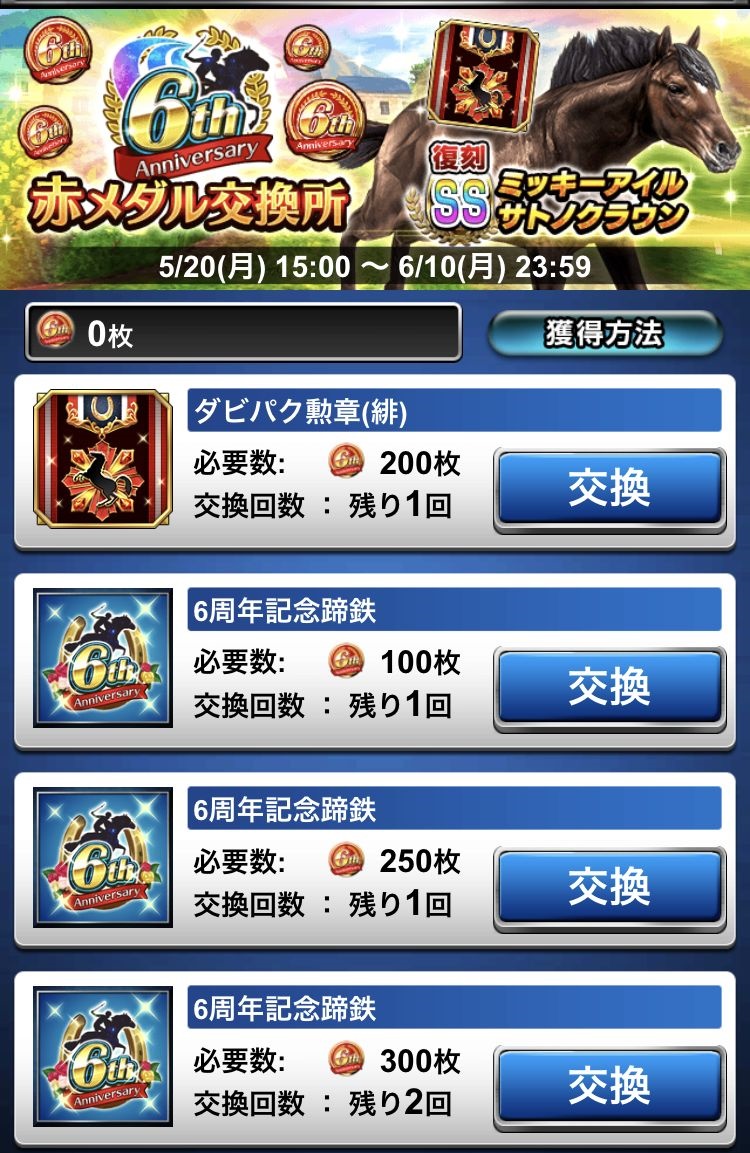This screenshot has width=750, height=1153.
Task: Exchange the 100-medal 6周年記念蹄鉄
Action: (609, 686)
